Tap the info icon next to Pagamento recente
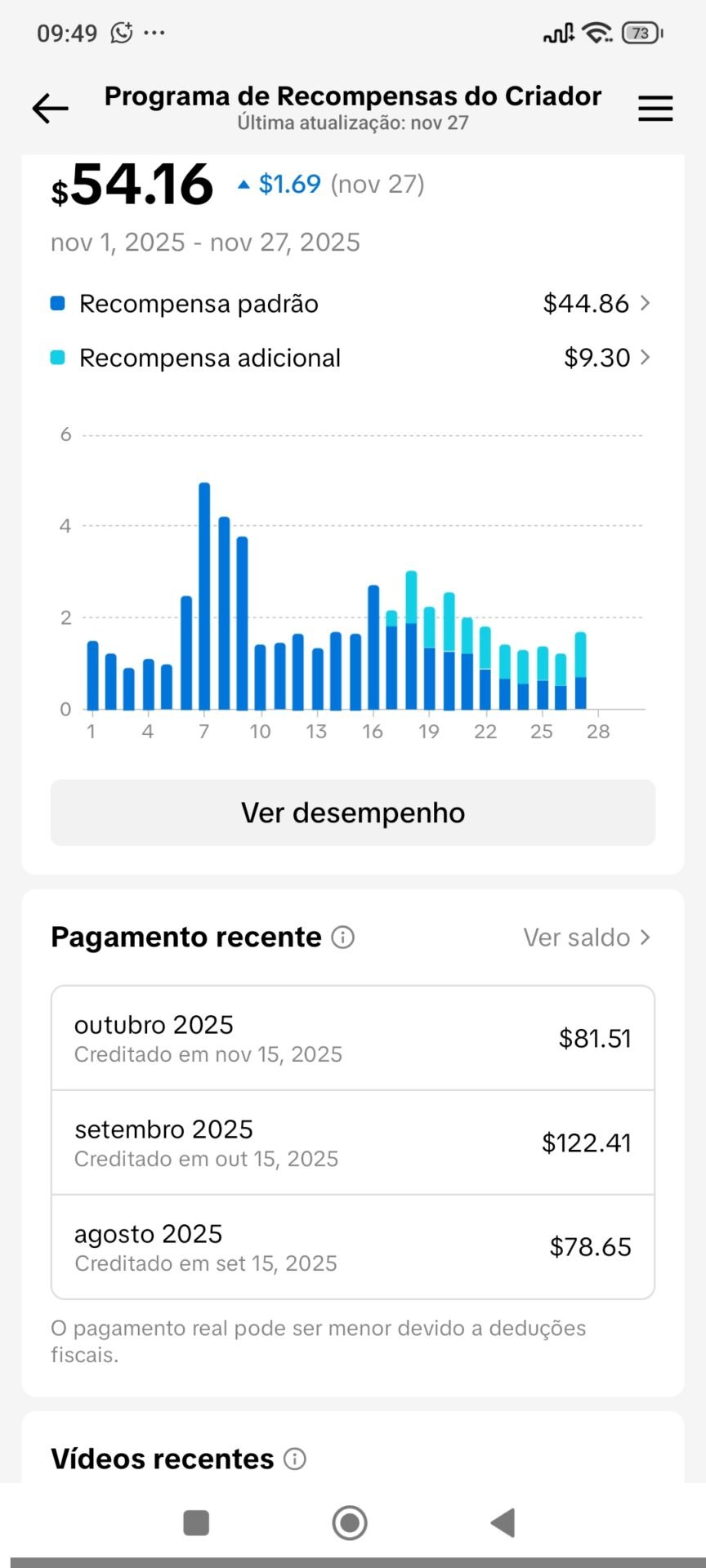Screen dimensions: 706x1568 [342, 938]
